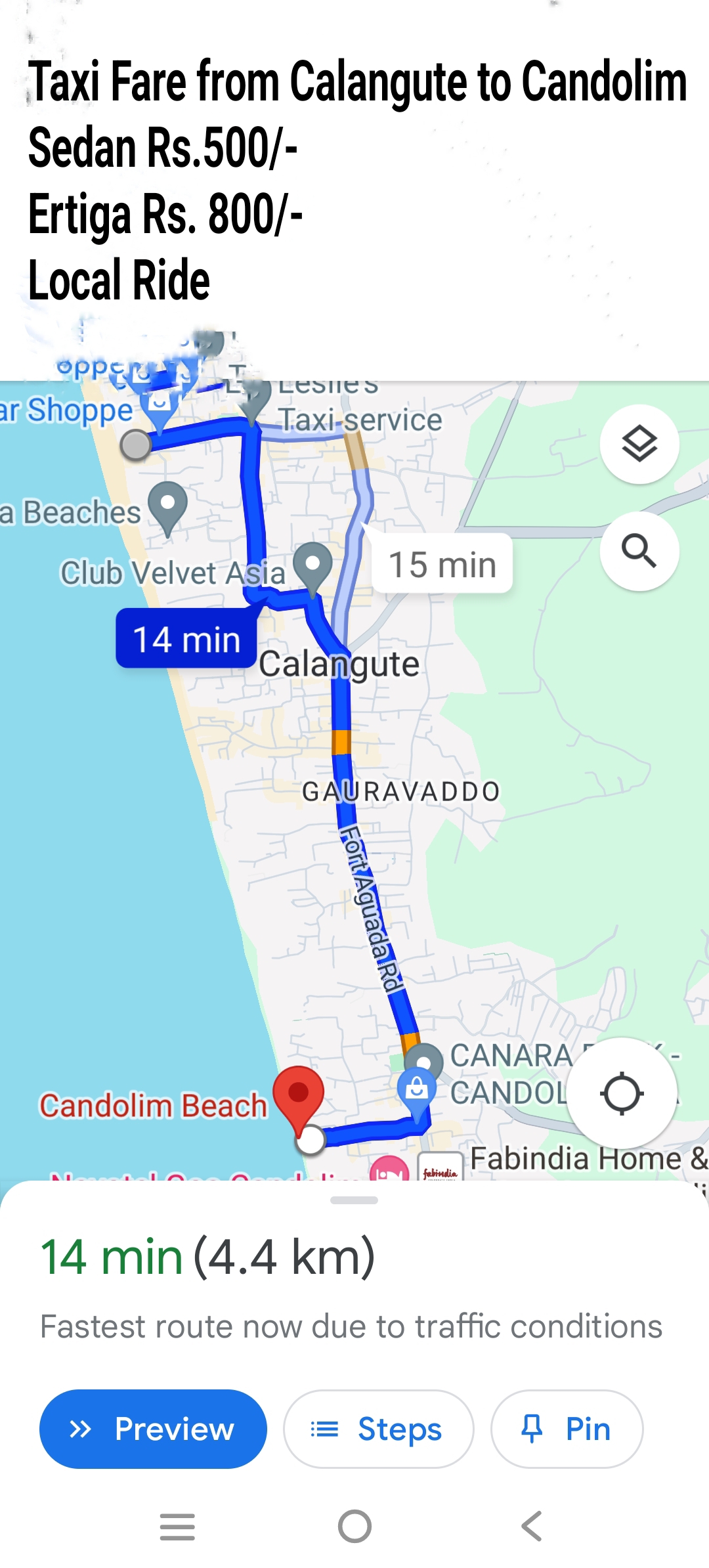Start the route Preview
This screenshot has width=709, height=1568.
153,1429
